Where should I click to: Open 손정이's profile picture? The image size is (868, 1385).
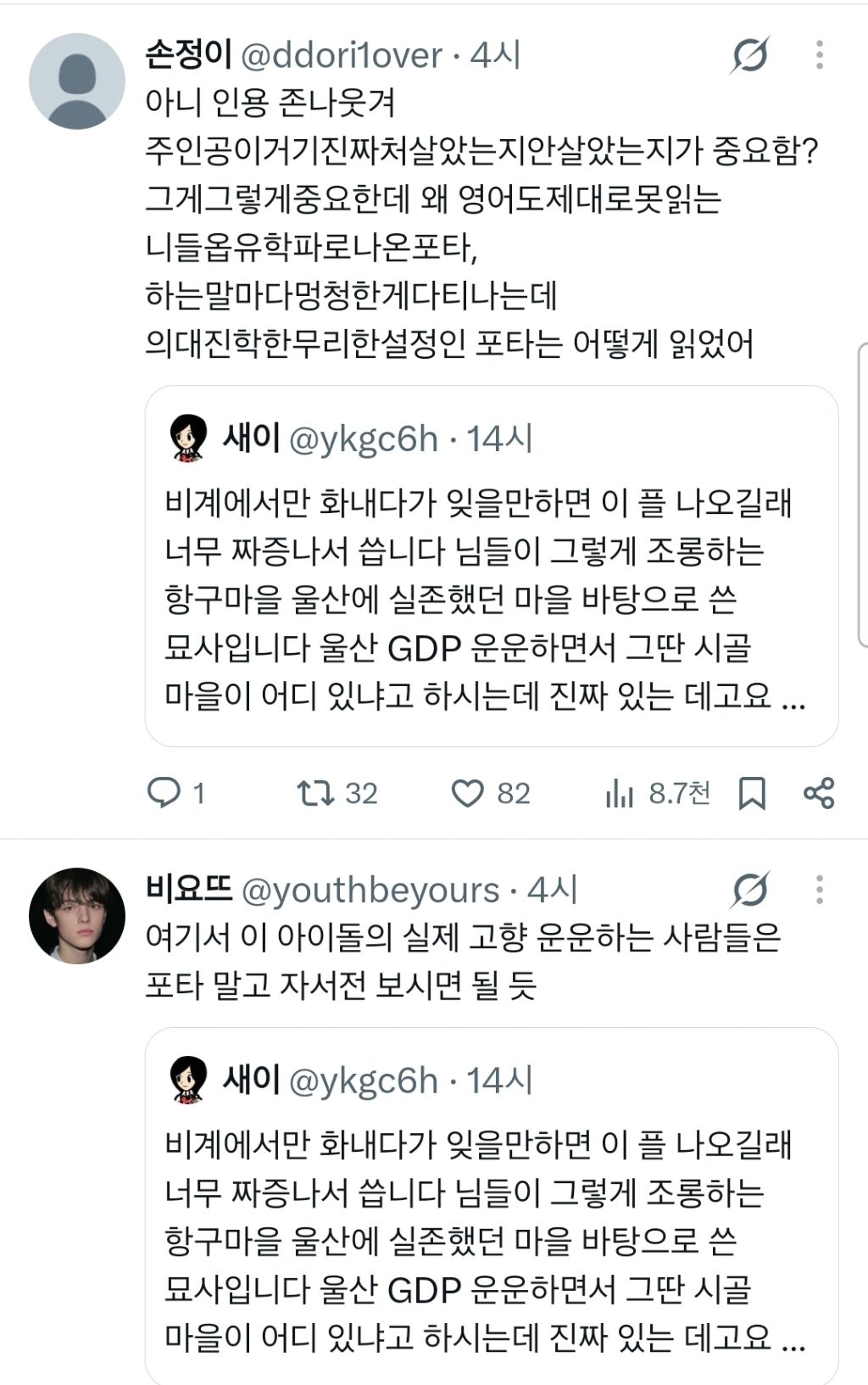[x=77, y=81]
